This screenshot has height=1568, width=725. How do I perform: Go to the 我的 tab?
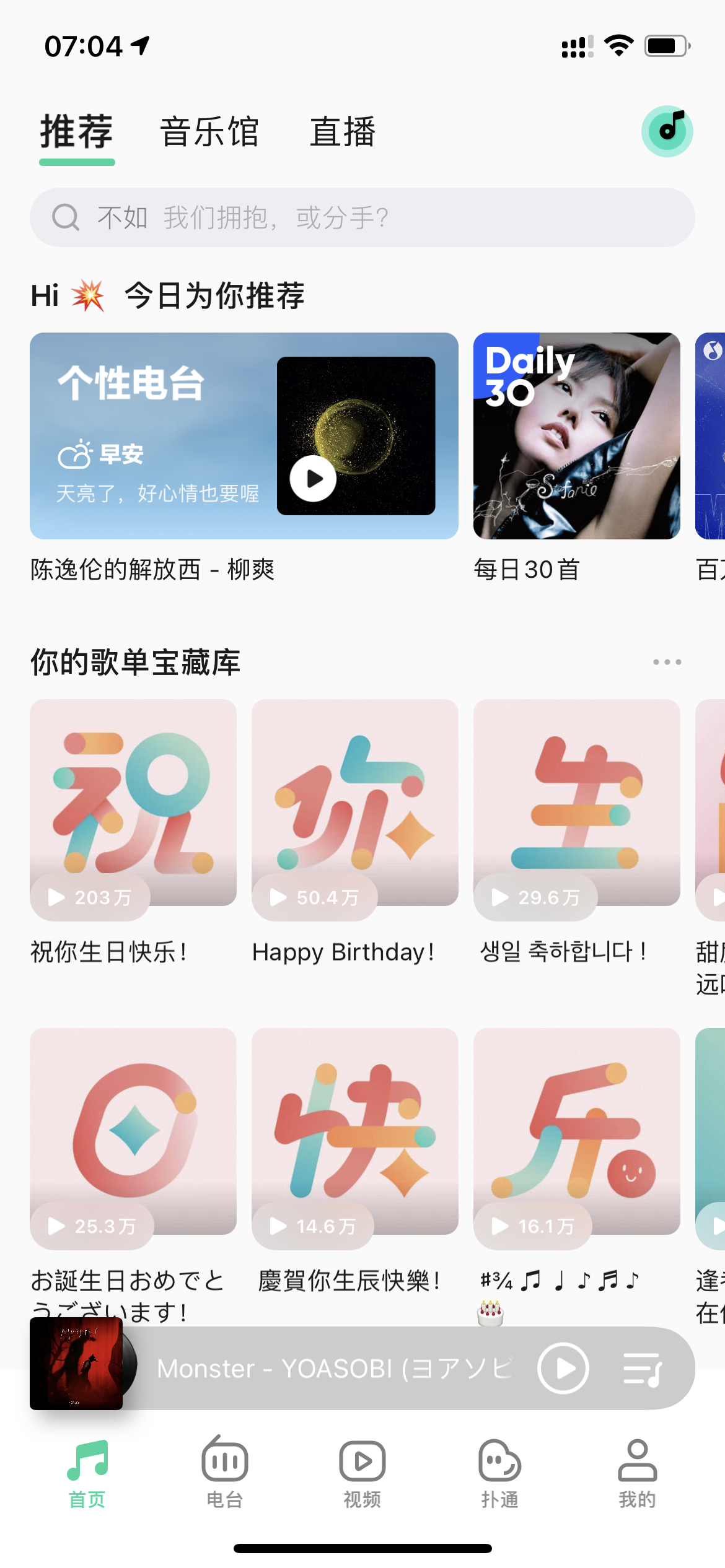(x=637, y=1473)
